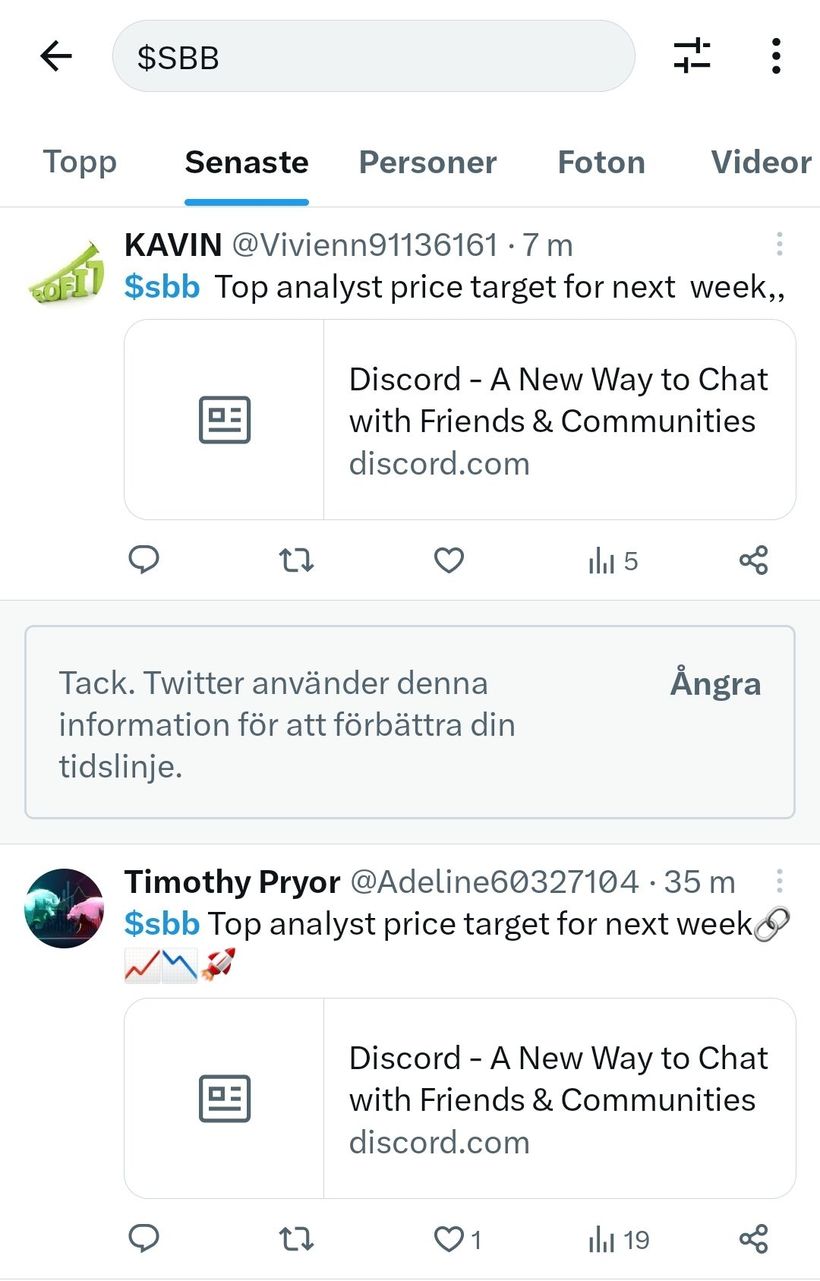Tap the $SBB search field

[x=373, y=57]
